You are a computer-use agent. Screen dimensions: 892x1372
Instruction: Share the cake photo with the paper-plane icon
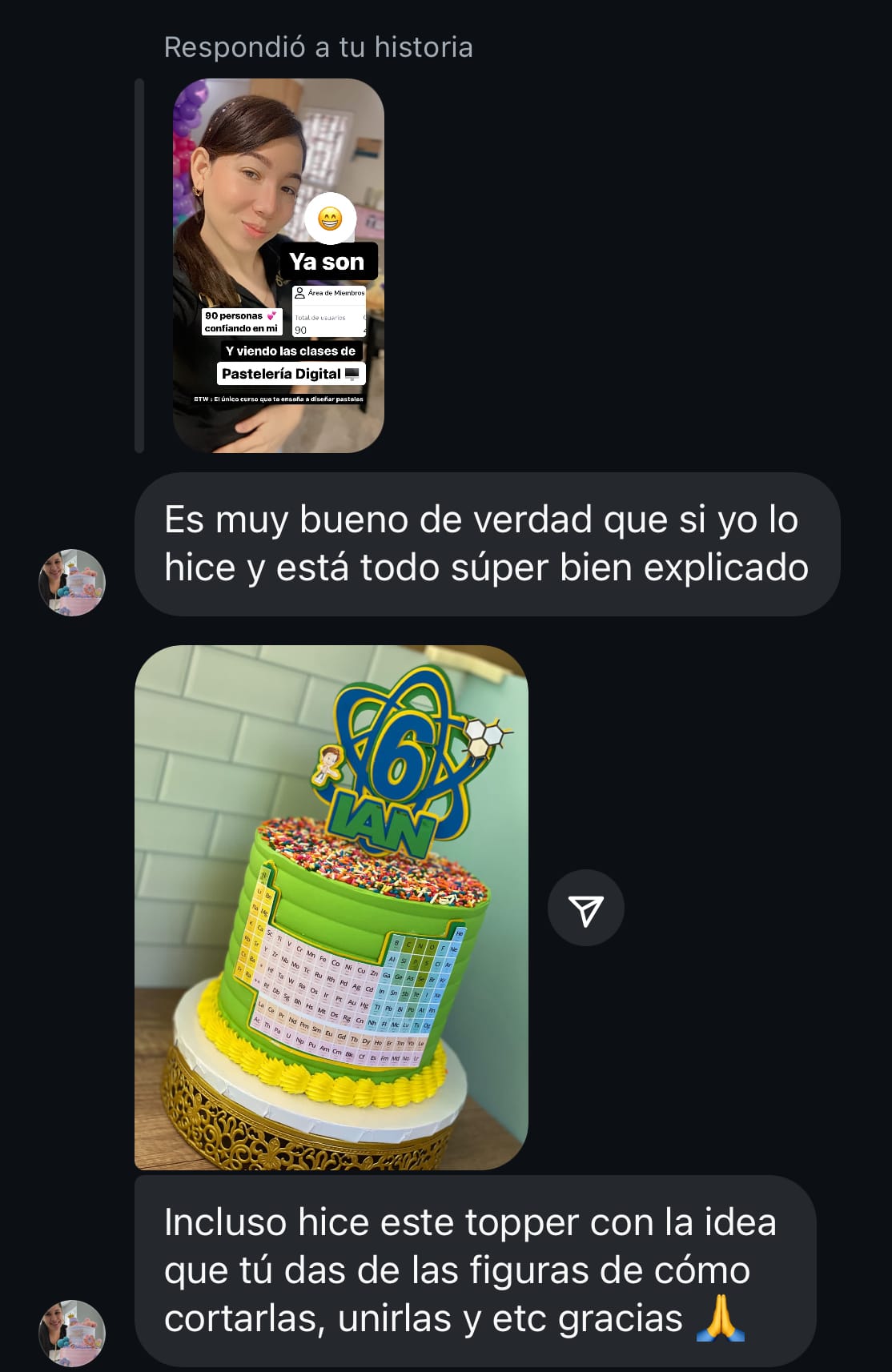click(585, 908)
